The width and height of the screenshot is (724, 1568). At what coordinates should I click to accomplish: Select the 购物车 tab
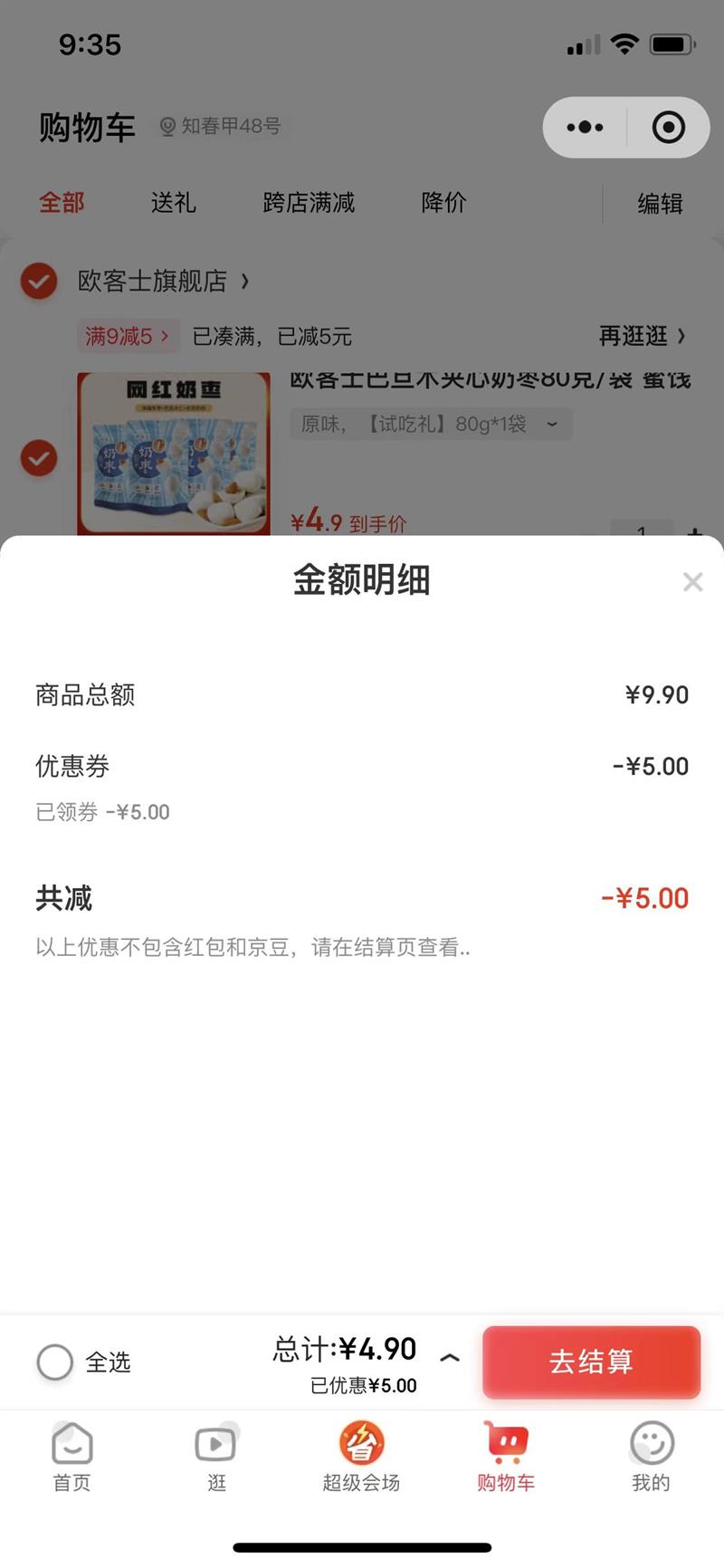(x=506, y=1455)
